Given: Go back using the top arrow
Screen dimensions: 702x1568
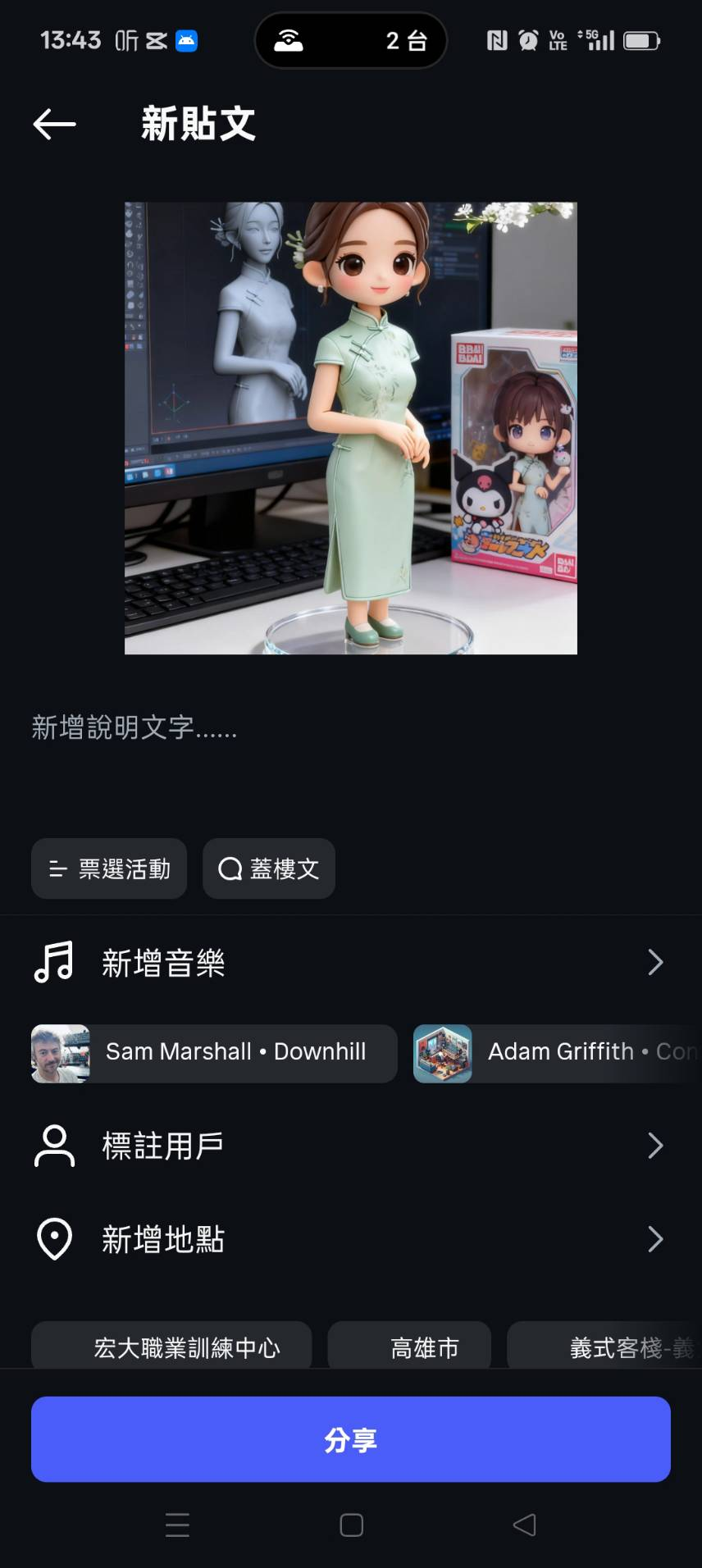Looking at the screenshot, I should point(54,124).
